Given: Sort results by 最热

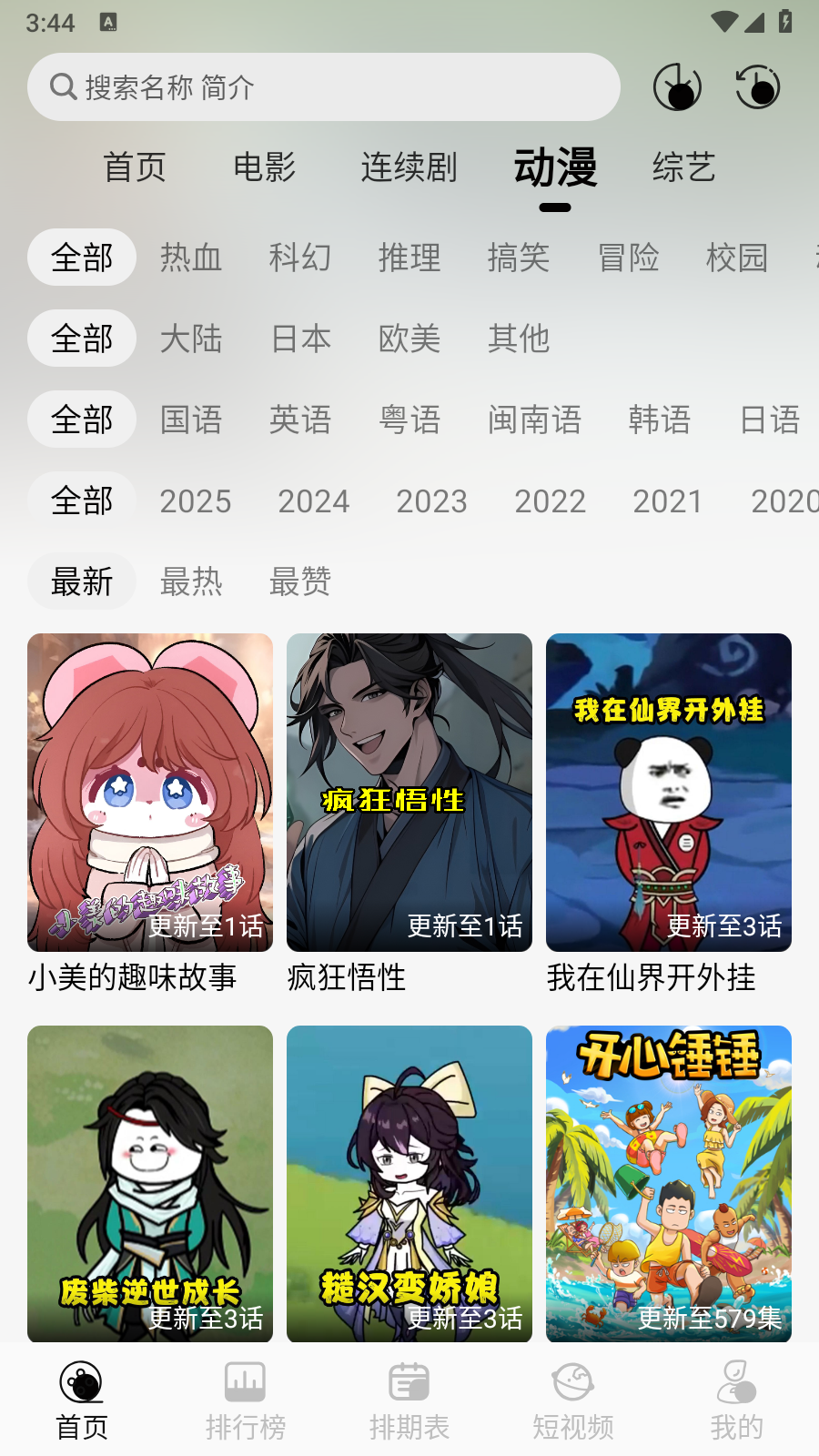Looking at the screenshot, I should (191, 581).
